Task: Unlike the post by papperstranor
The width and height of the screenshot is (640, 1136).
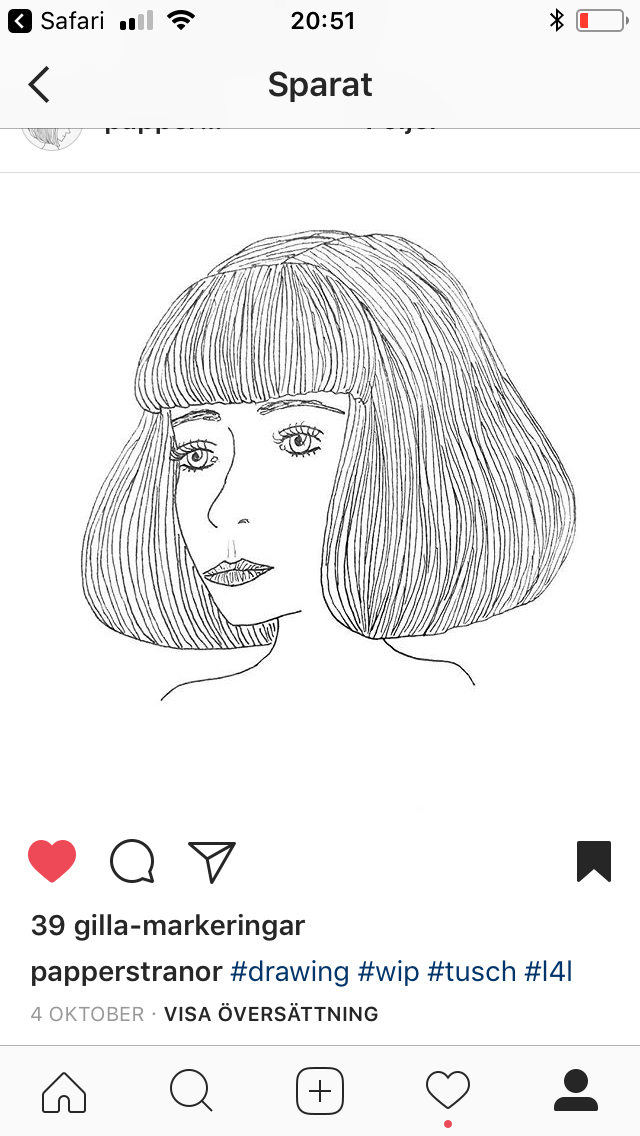Action: (52, 861)
